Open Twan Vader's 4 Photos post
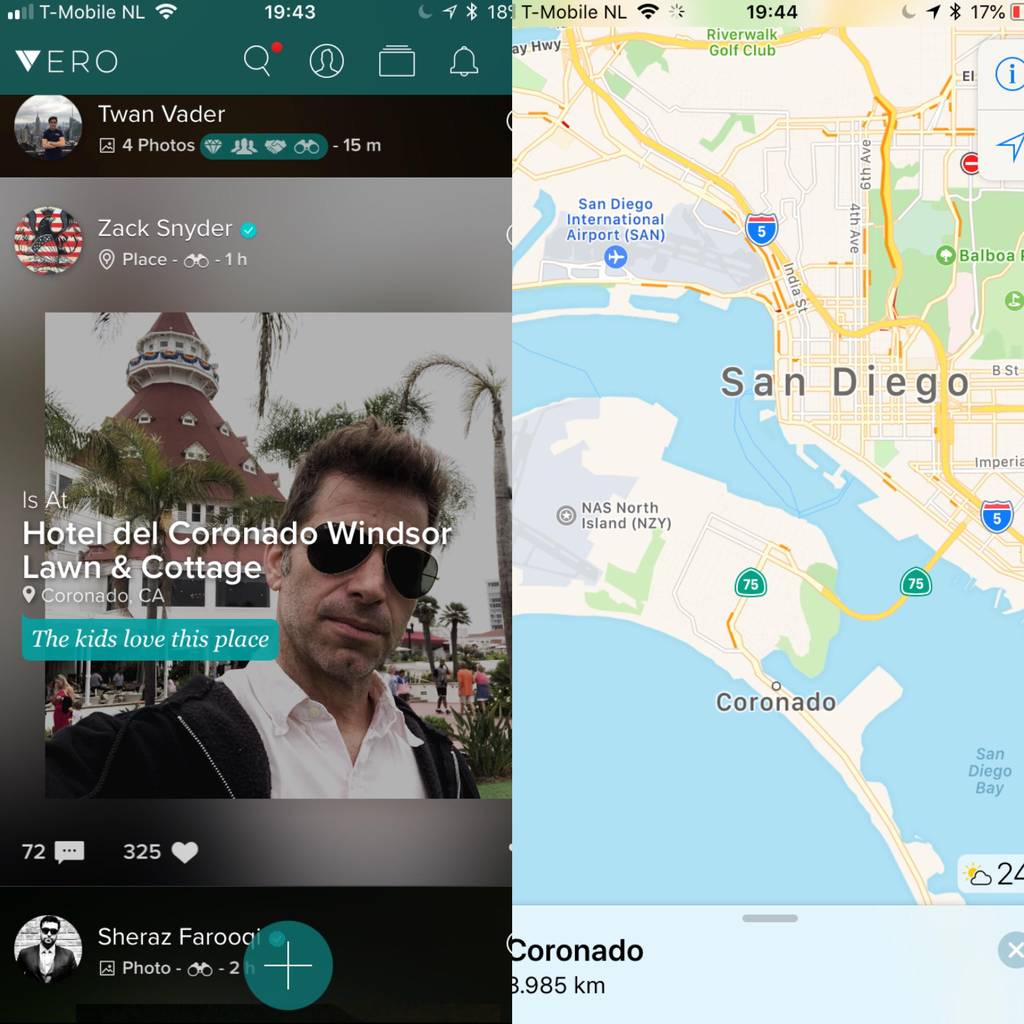1024x1024 pixels. [158, 145]
